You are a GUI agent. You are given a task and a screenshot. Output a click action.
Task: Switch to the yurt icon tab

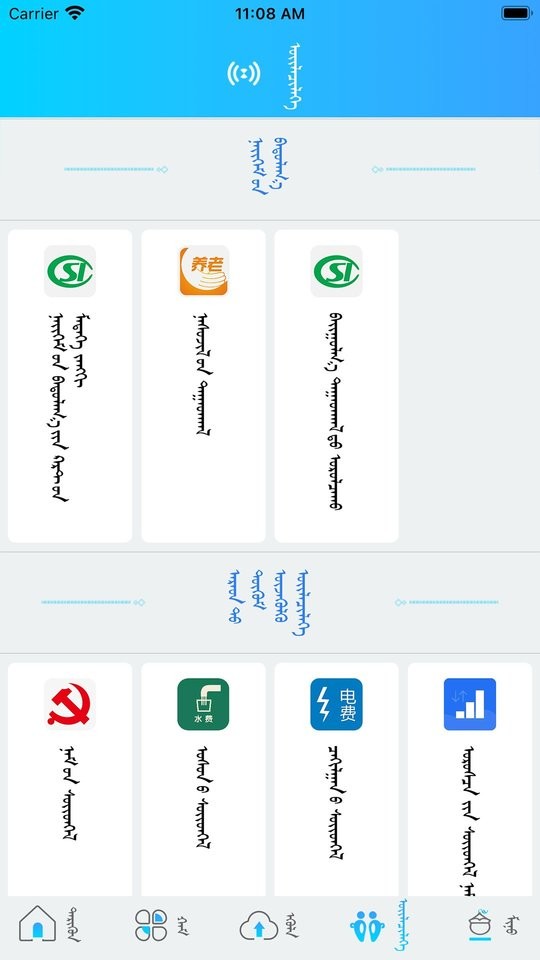point(492,925)
